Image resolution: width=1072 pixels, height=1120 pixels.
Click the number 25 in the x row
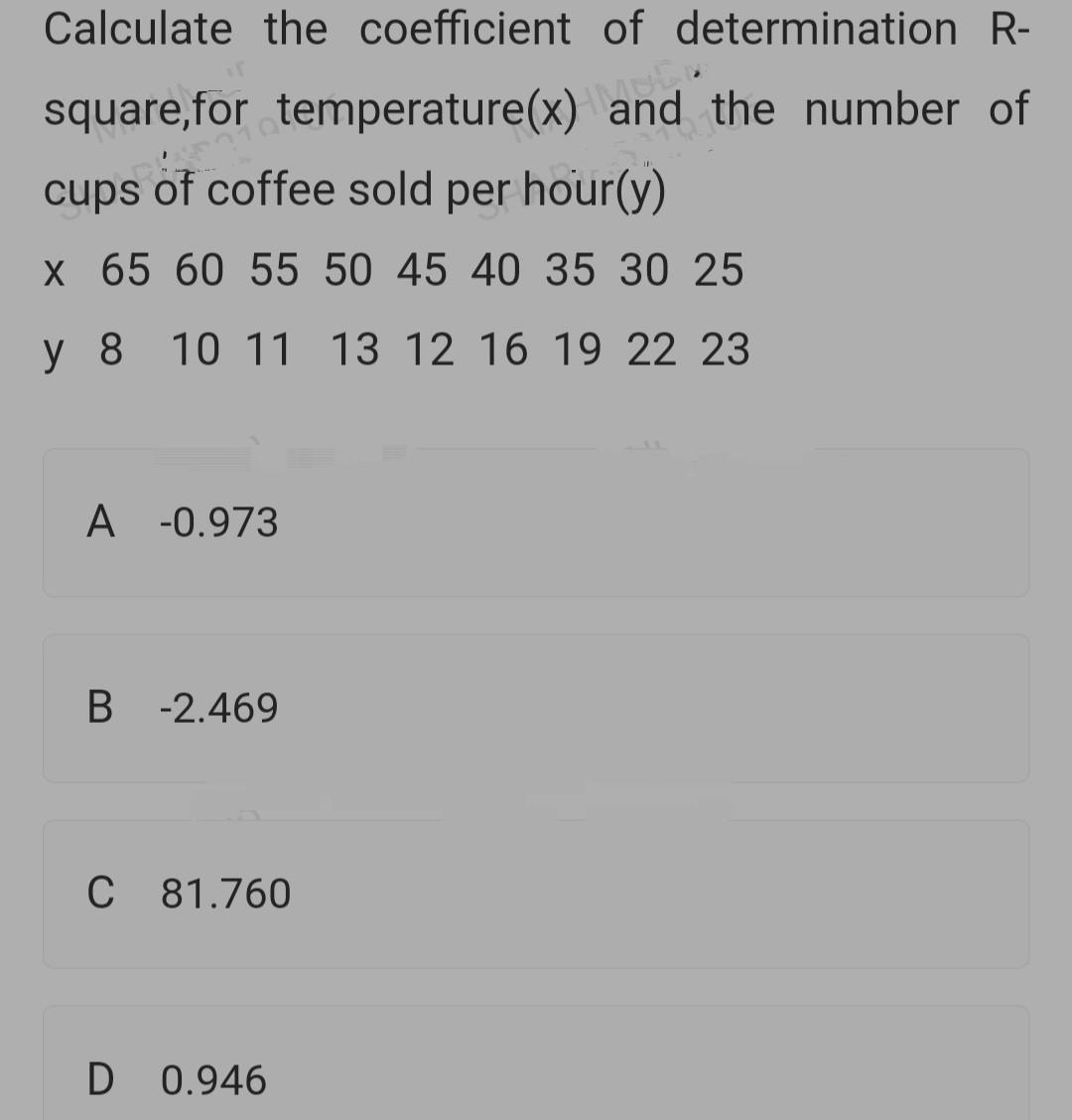click(x=719, y=269)
